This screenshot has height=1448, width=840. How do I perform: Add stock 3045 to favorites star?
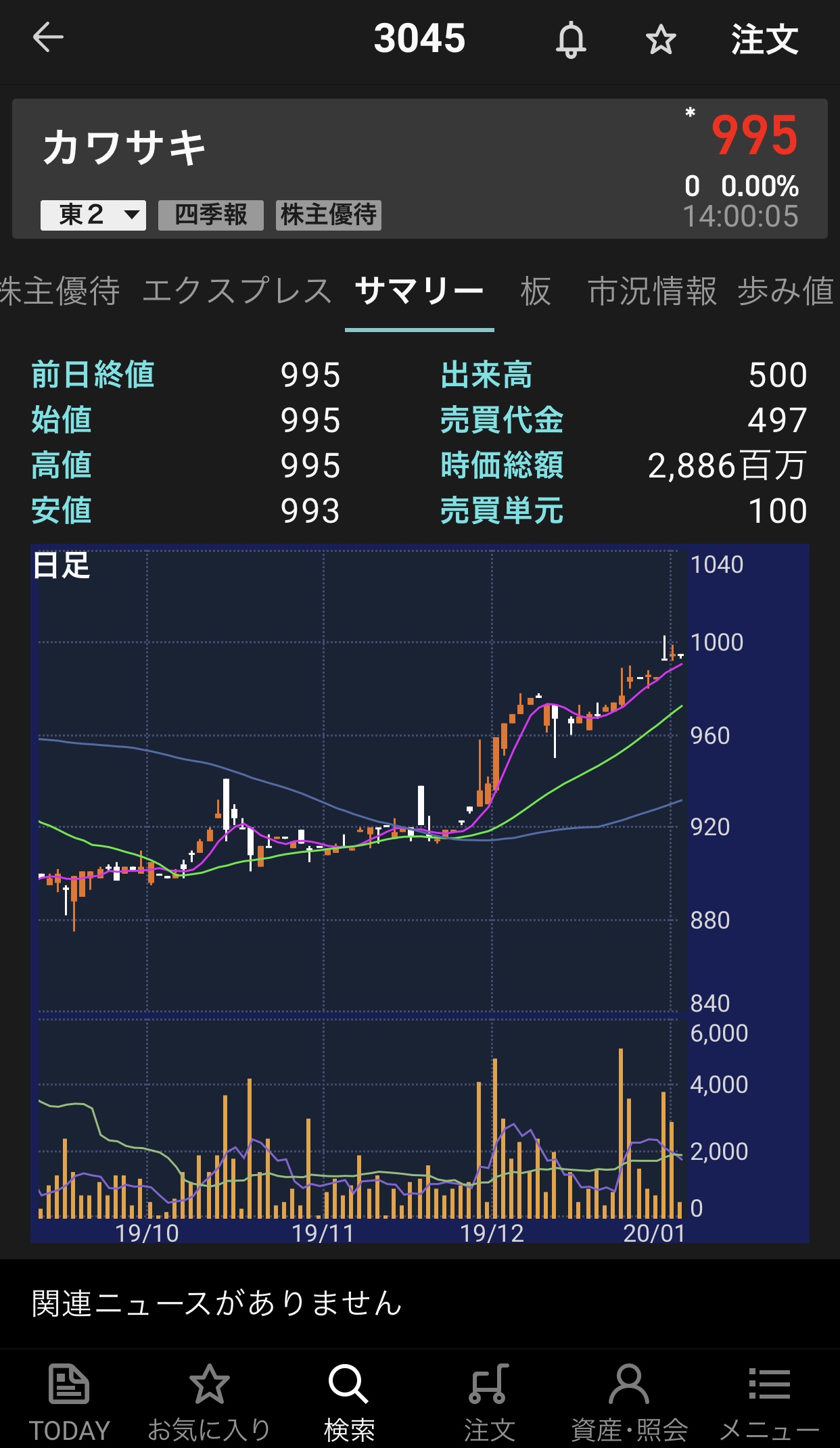660,39
